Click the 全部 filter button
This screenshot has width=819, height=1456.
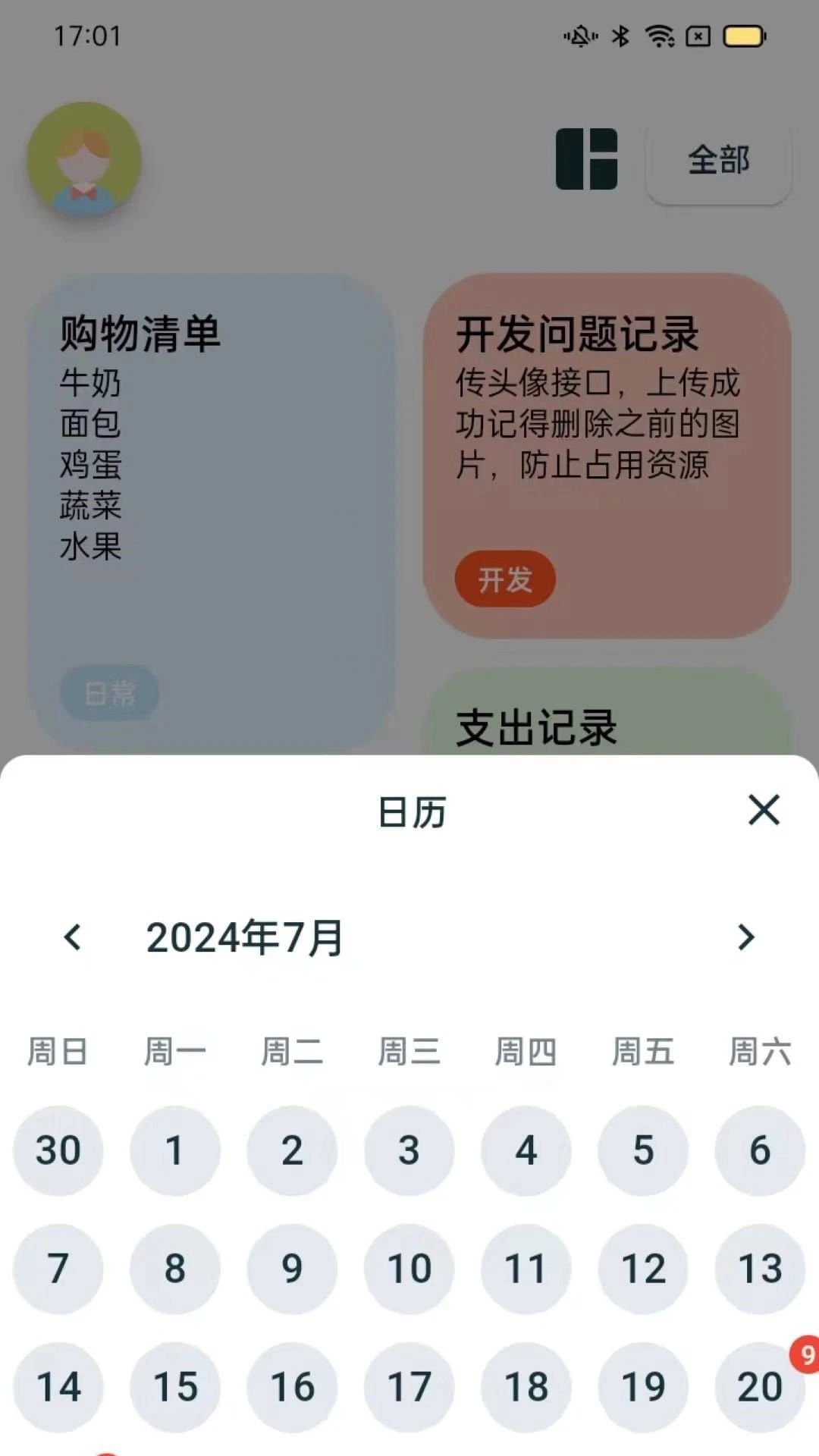tap(717, 161)
